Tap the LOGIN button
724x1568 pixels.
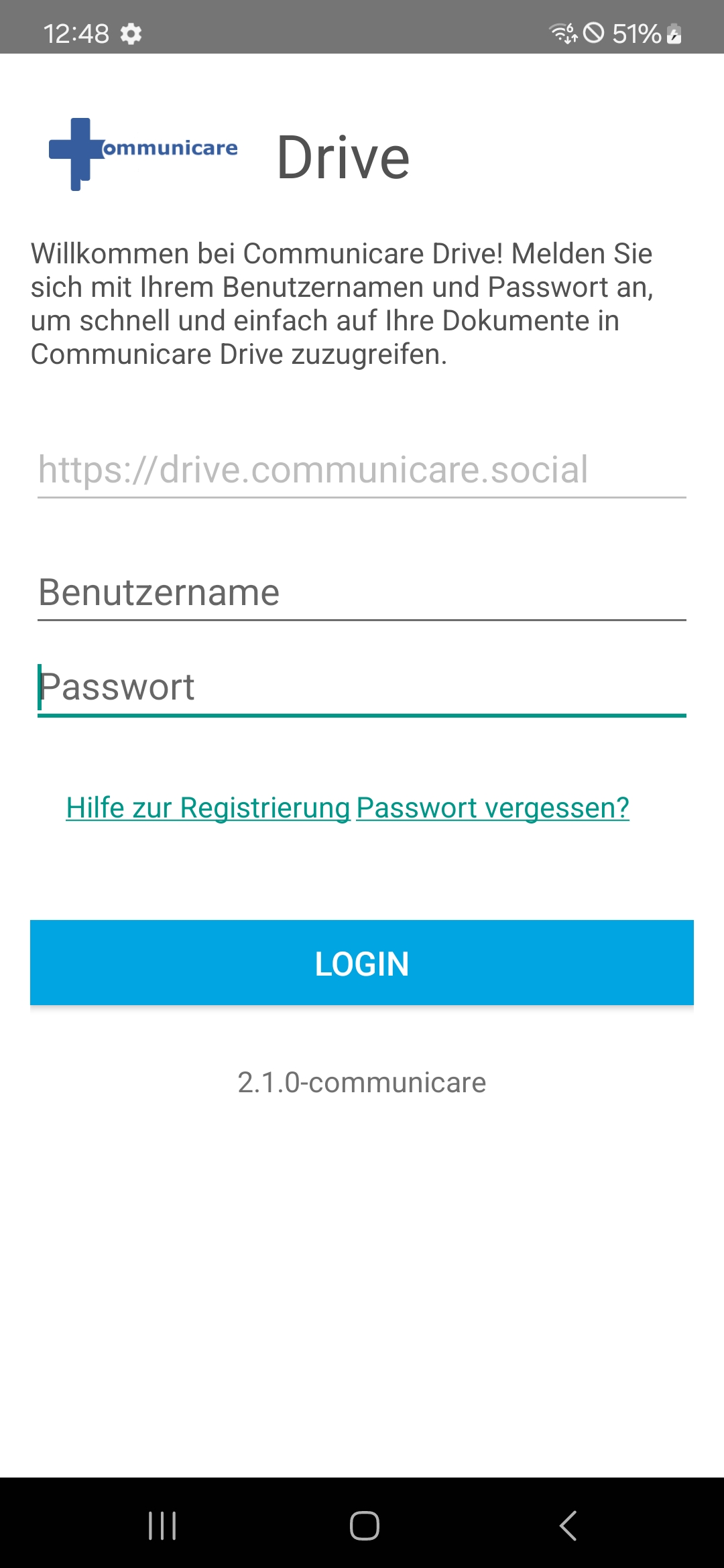tap(362, 963)
